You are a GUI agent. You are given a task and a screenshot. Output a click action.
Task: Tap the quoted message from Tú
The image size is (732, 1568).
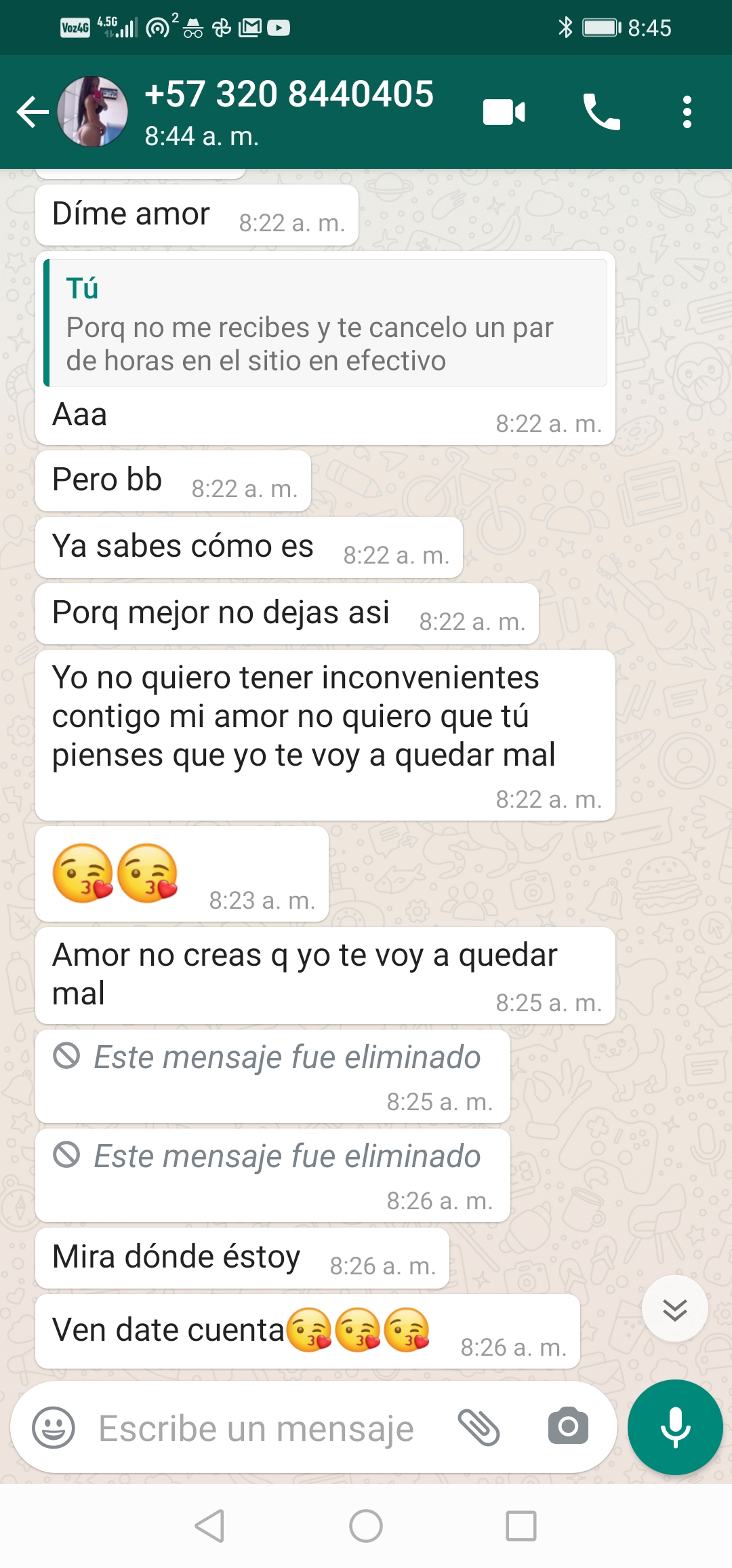(325, 324)
